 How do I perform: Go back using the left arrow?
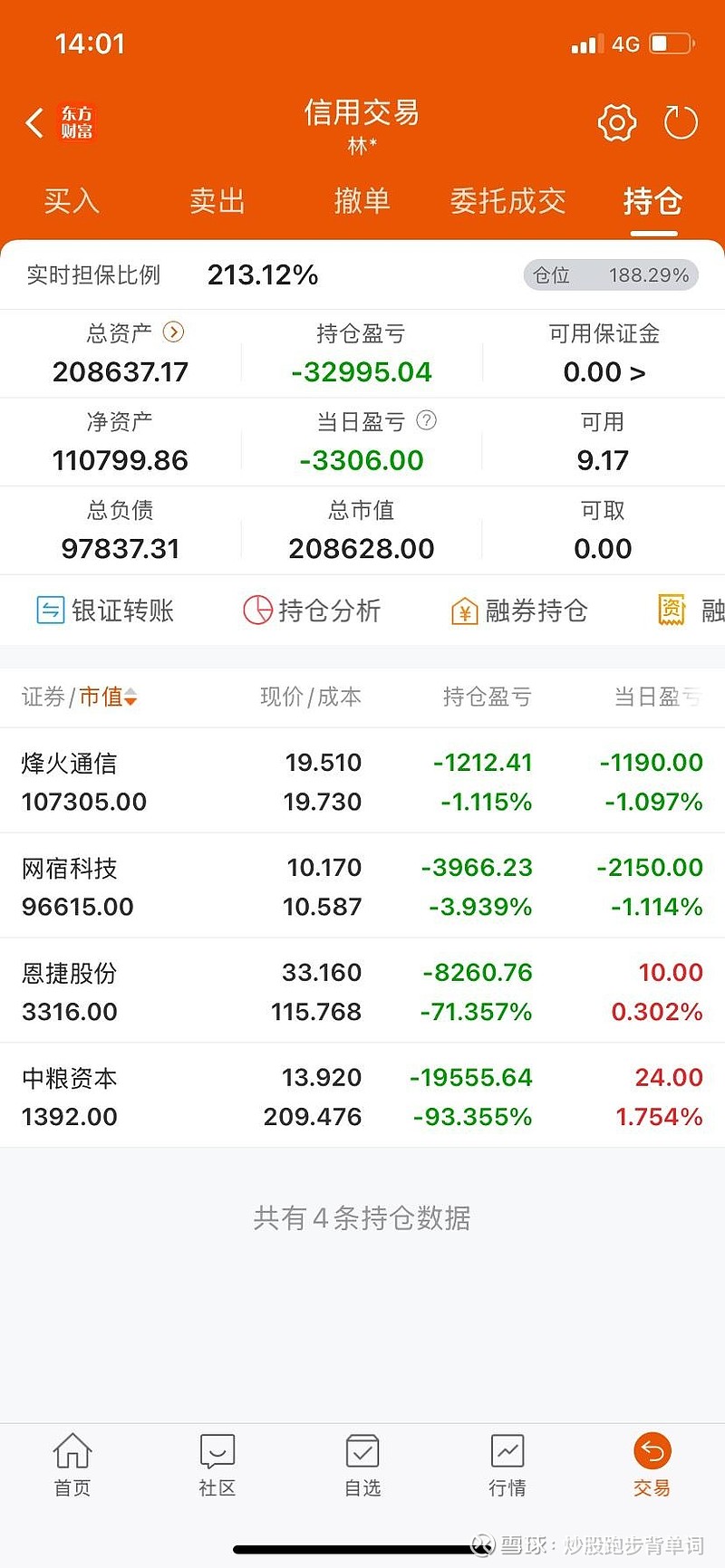[x=34, y=121]
